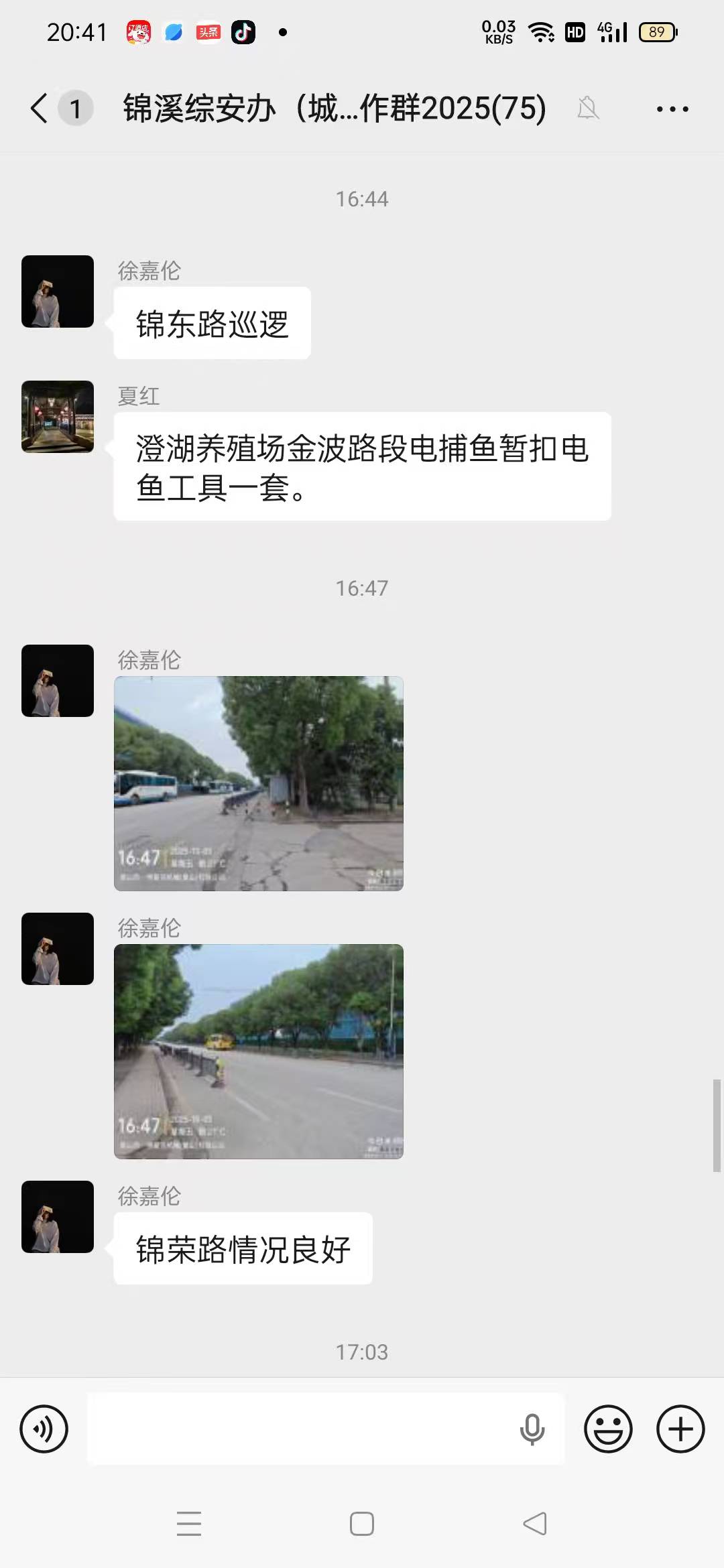Switch to voice message input

(x=44, y=1429)
